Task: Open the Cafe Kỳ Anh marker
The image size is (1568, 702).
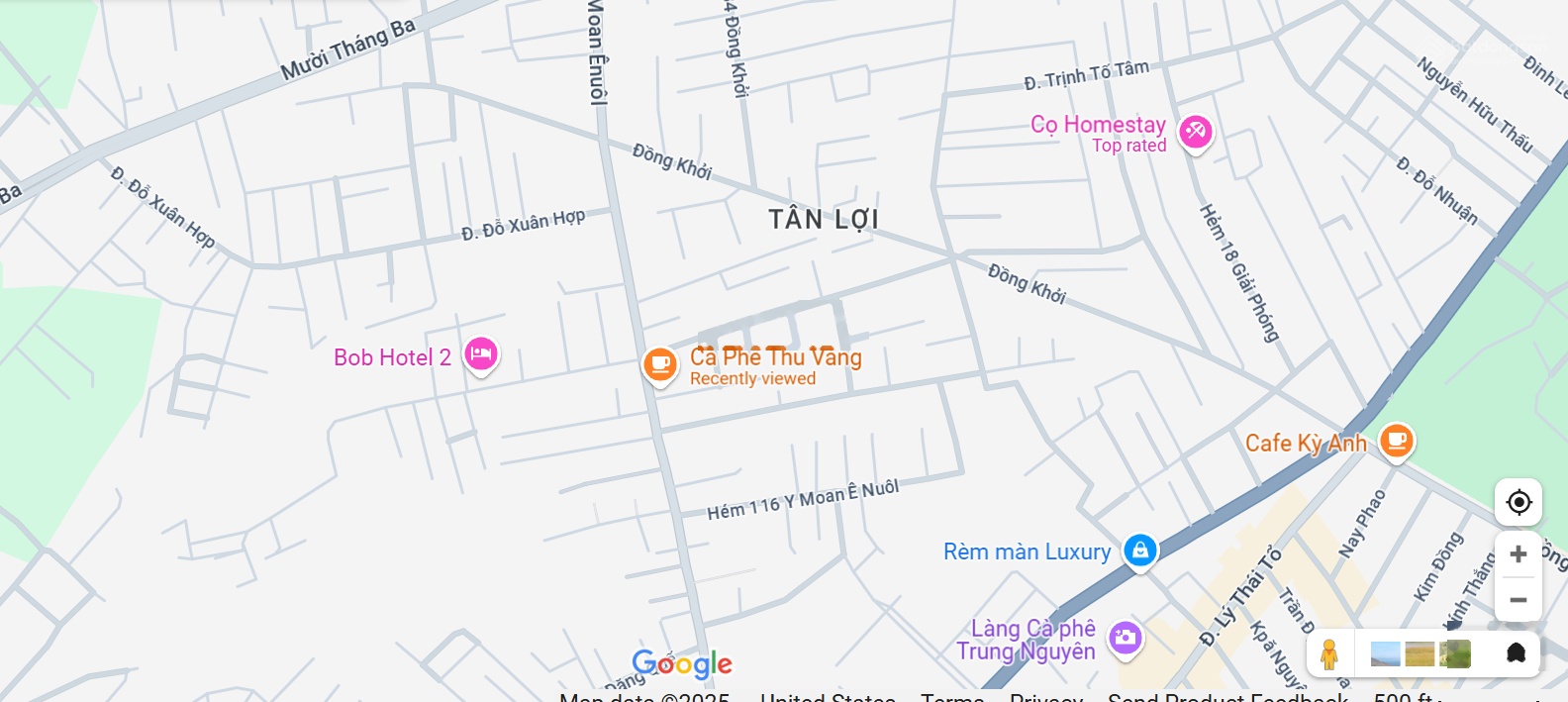Action: [1396, 439]
